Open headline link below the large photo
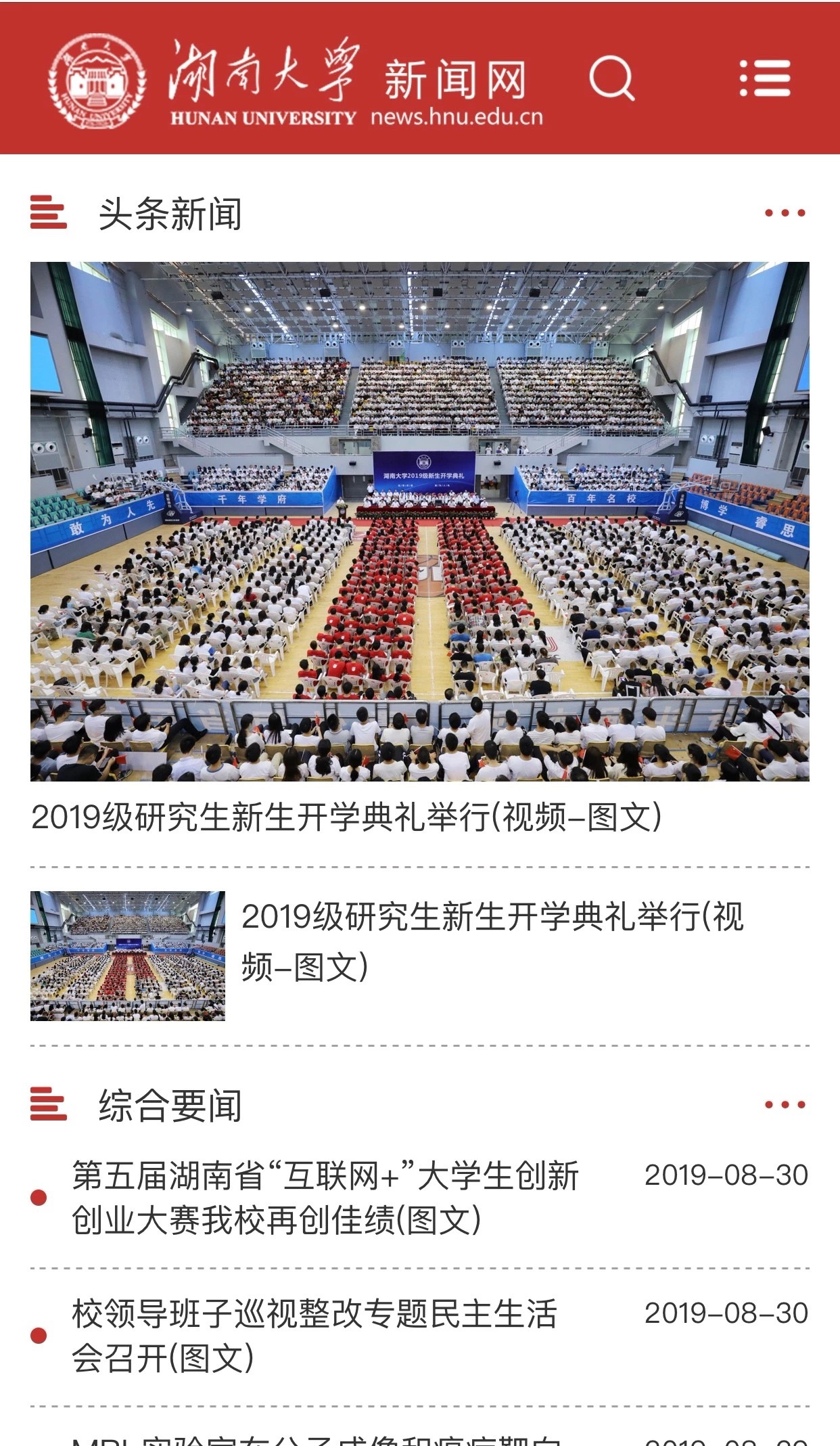 [x=346, y=817]
